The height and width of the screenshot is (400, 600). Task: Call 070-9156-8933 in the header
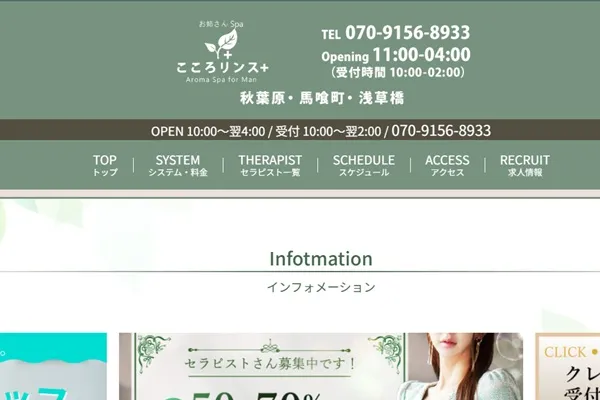tap(408, 33)
